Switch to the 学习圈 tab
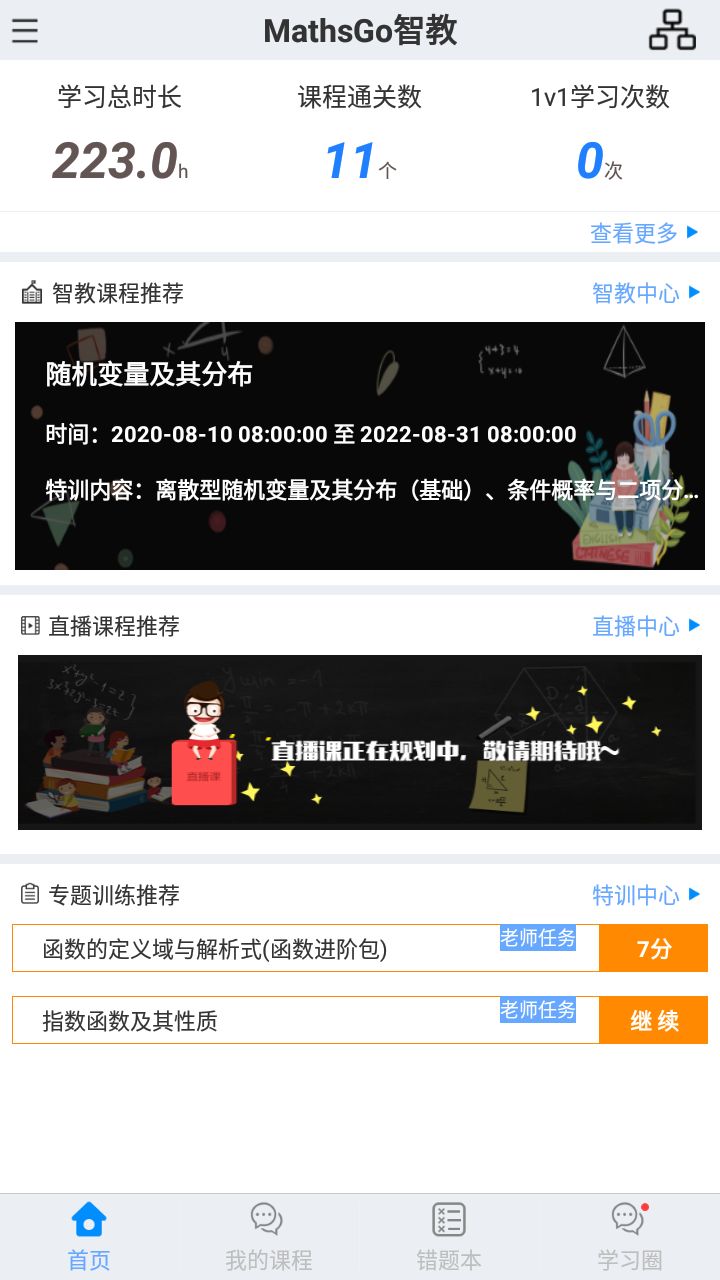 tap(629, 1236)
